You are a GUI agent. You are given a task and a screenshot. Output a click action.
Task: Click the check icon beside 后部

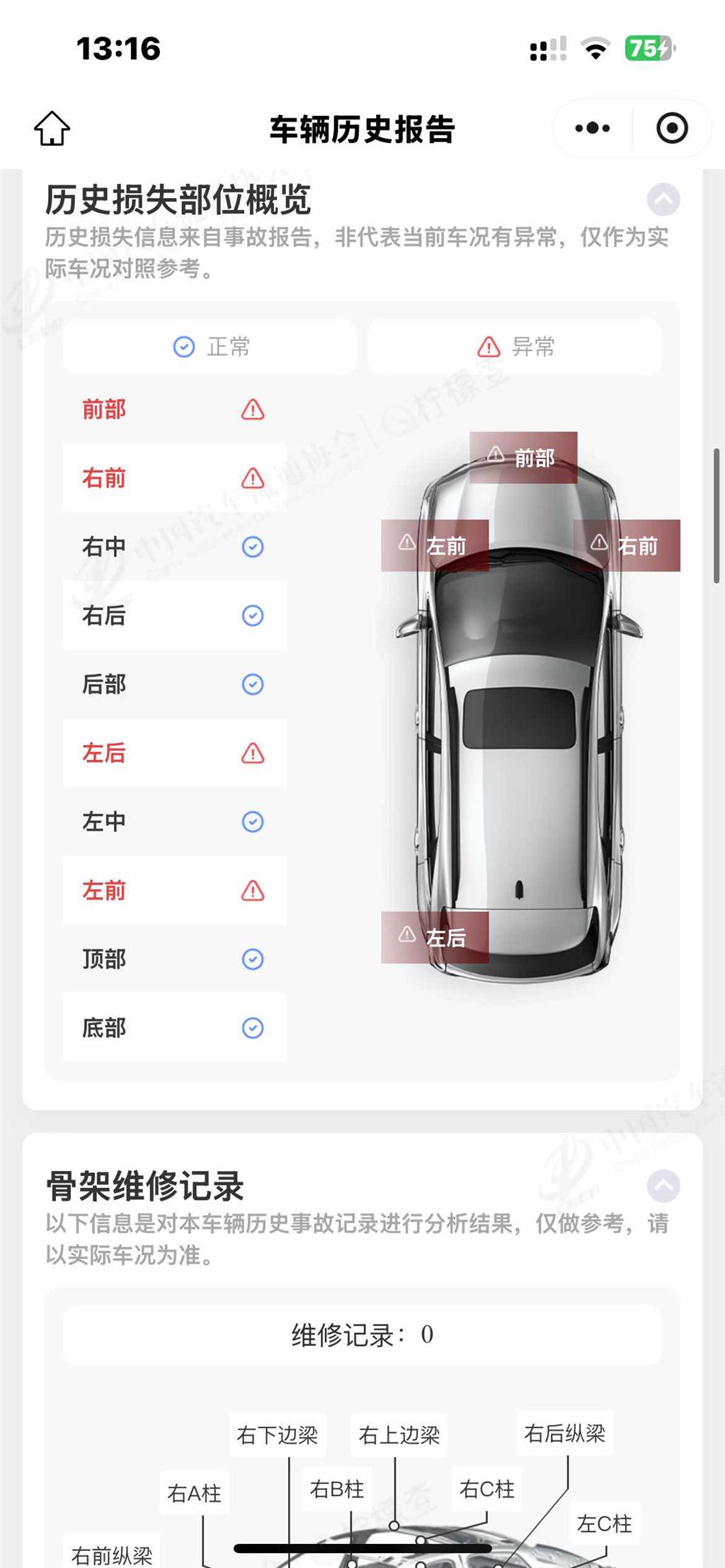click(251, 684)
